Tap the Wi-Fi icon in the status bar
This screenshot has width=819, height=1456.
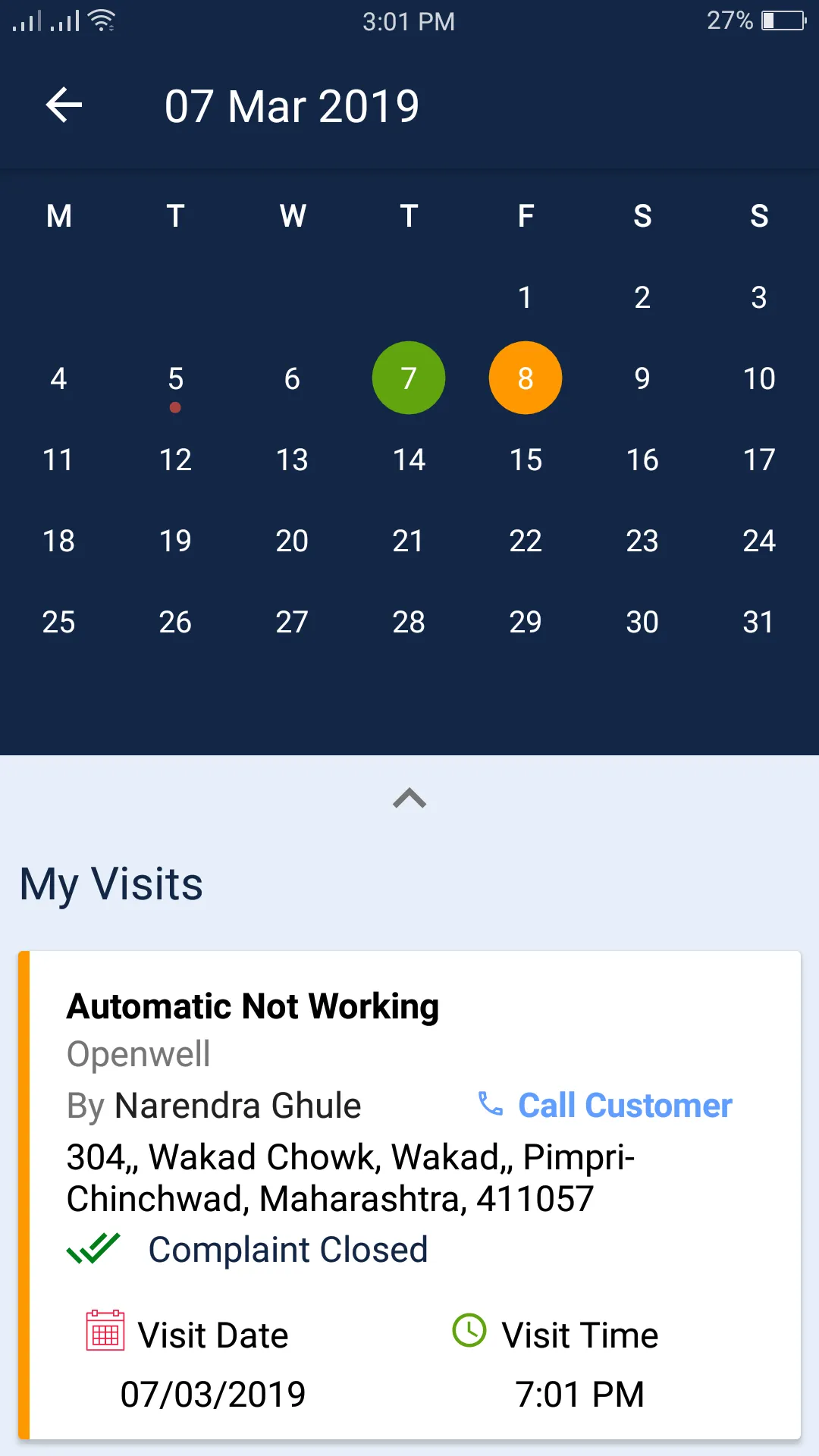pyautogui.click(x=101, y=20)
